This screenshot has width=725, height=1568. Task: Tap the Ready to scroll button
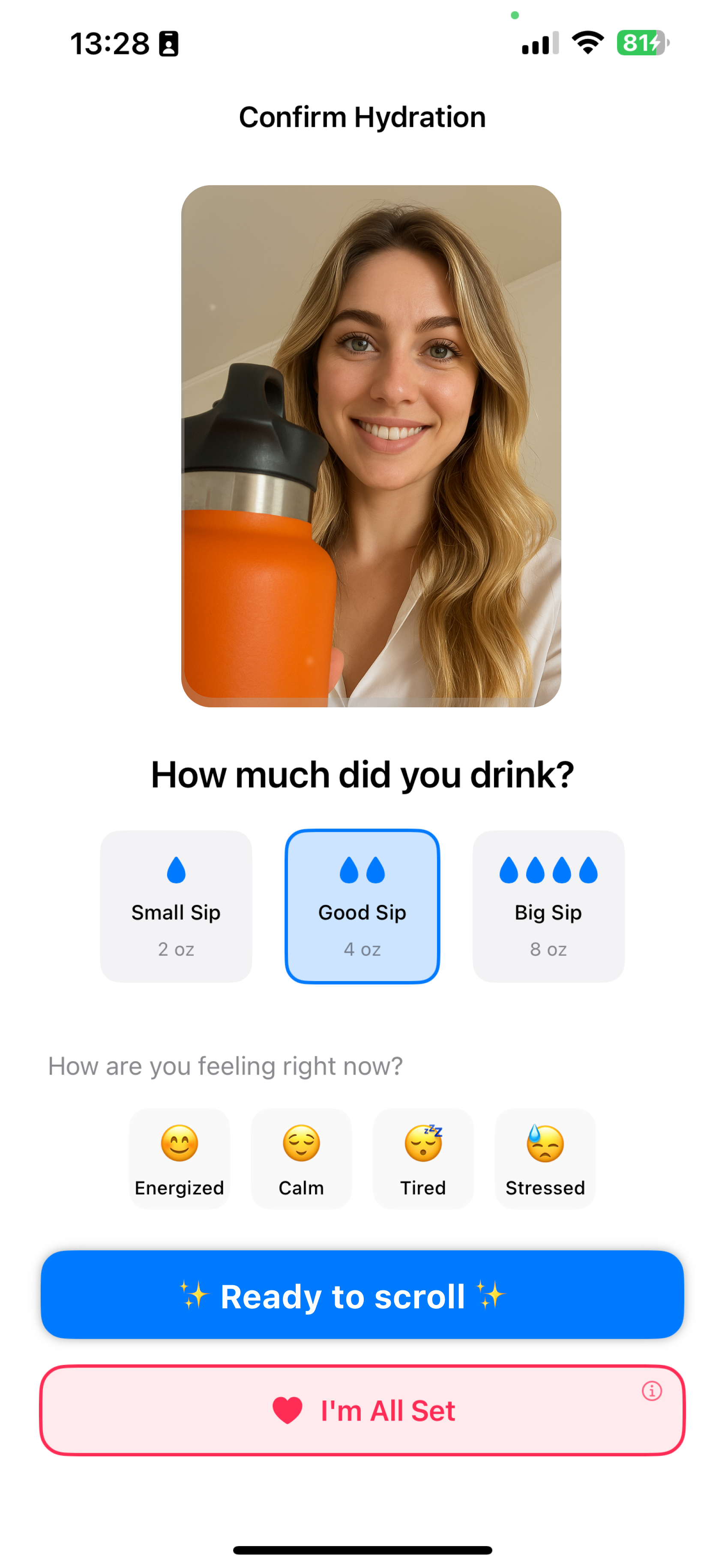click(x=362, y=1295)
